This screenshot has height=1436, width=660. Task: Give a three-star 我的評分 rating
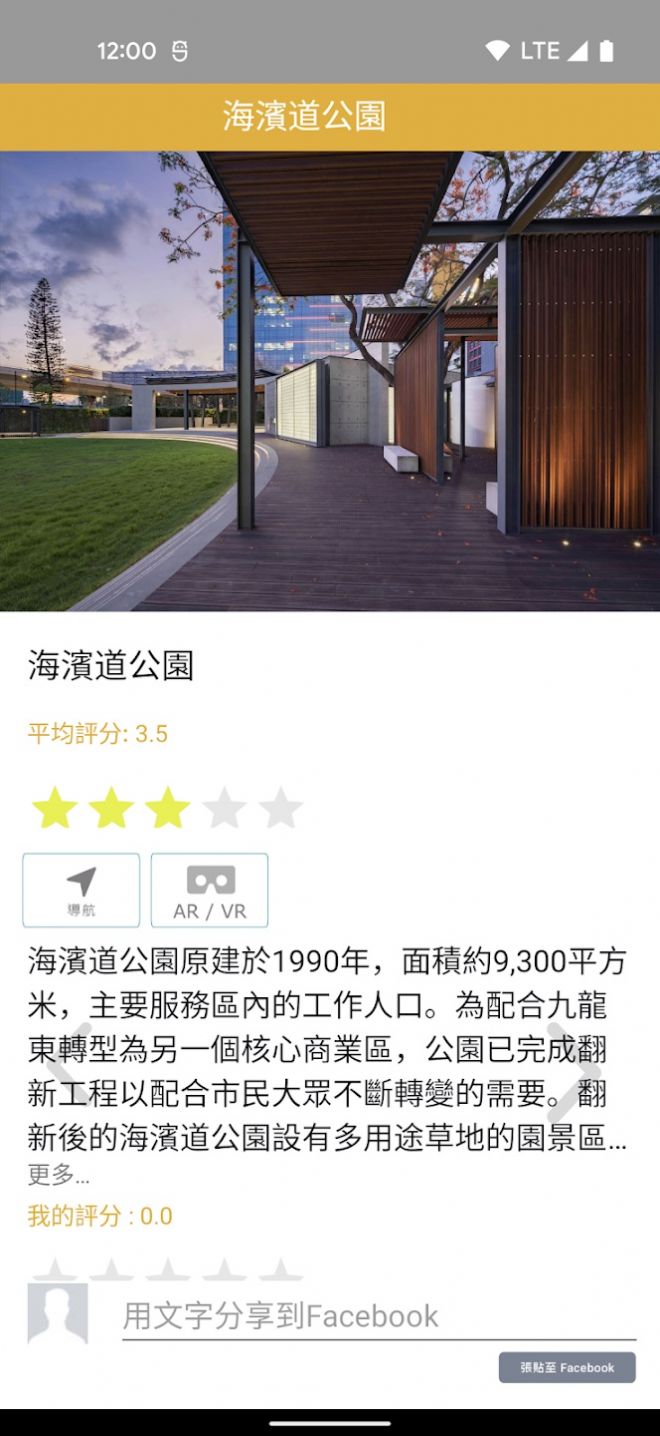[x=168, y=1272]
